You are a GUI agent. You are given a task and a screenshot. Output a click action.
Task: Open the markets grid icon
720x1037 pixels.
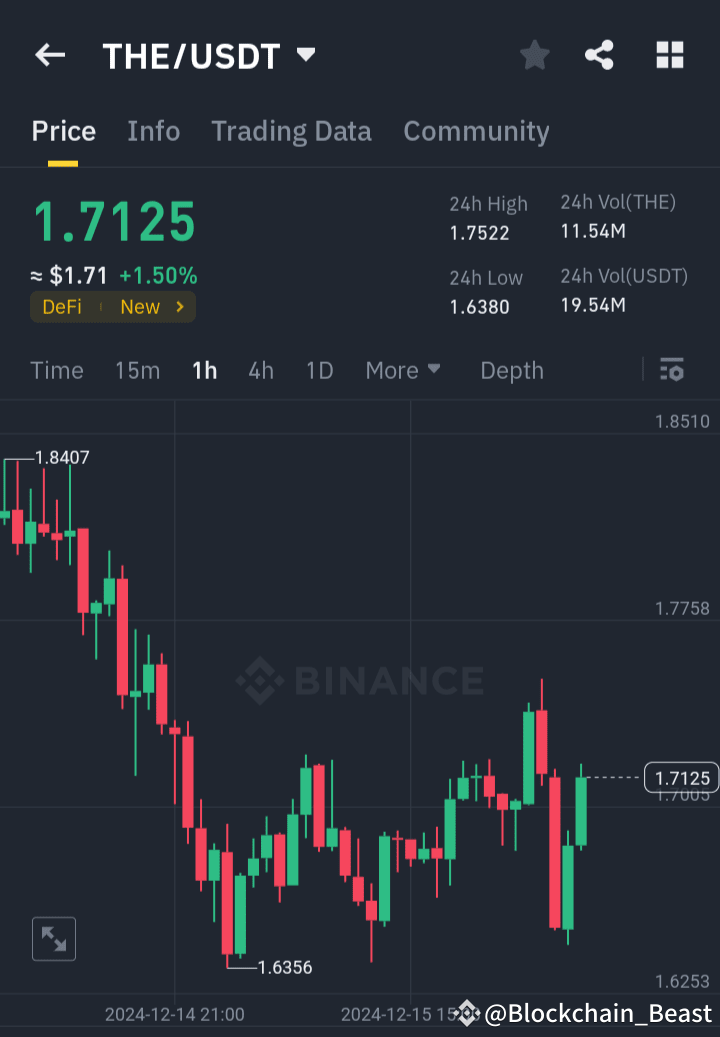click(x=669, y=55)
